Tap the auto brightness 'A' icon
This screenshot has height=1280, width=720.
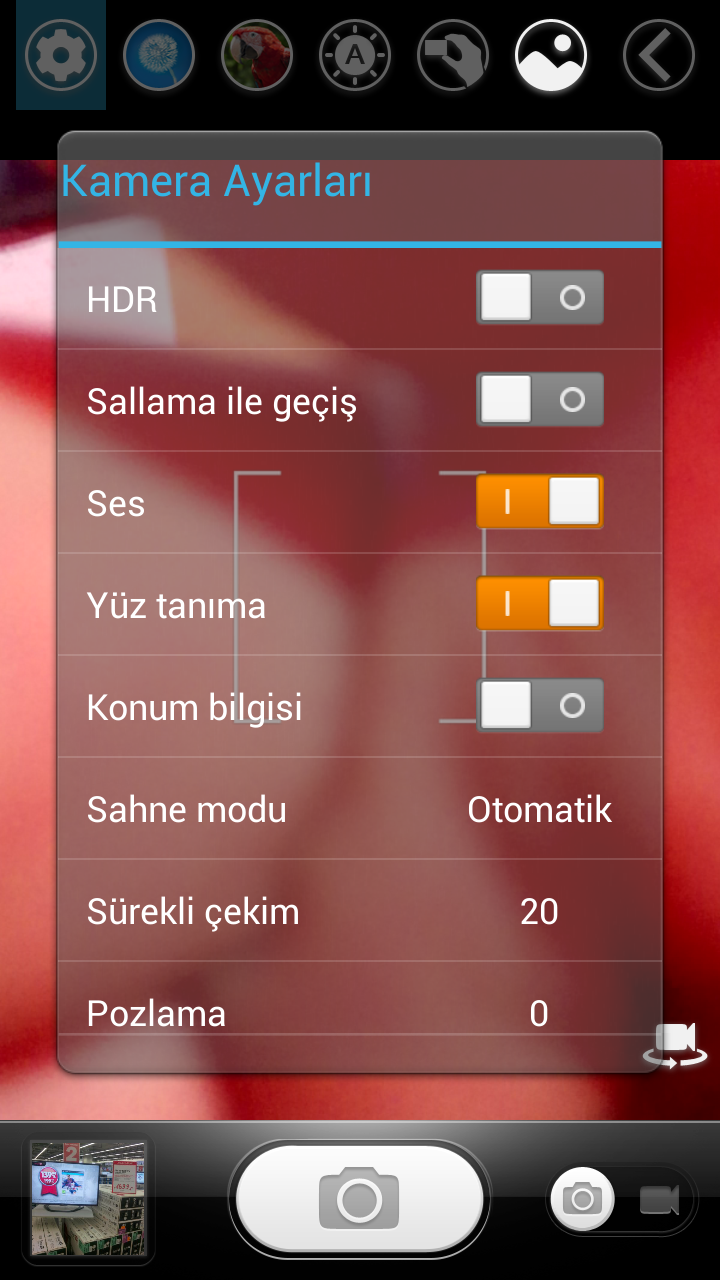pyautogui.click(x=355, y=55)
